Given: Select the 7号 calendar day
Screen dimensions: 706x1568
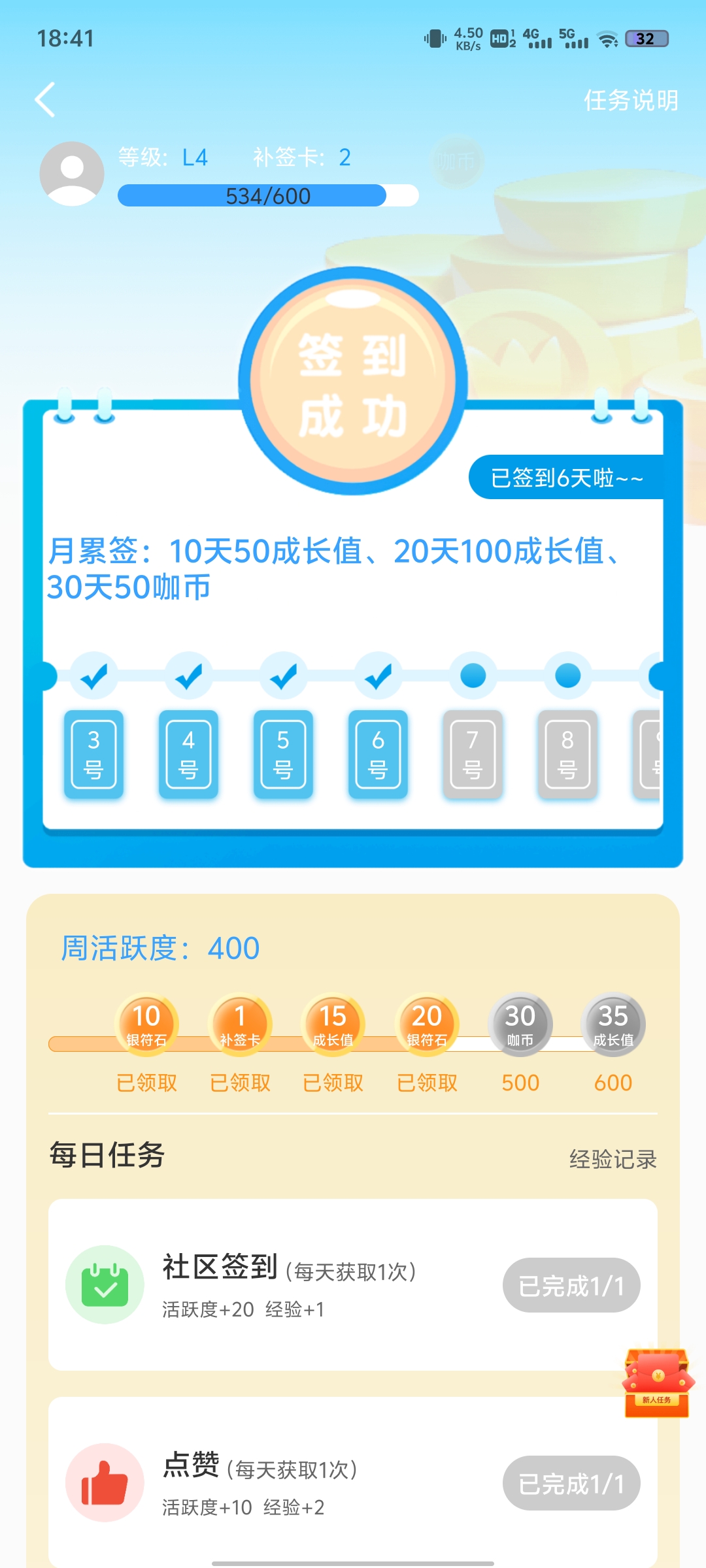Looking at the screenshot, I should click(473, 755).
